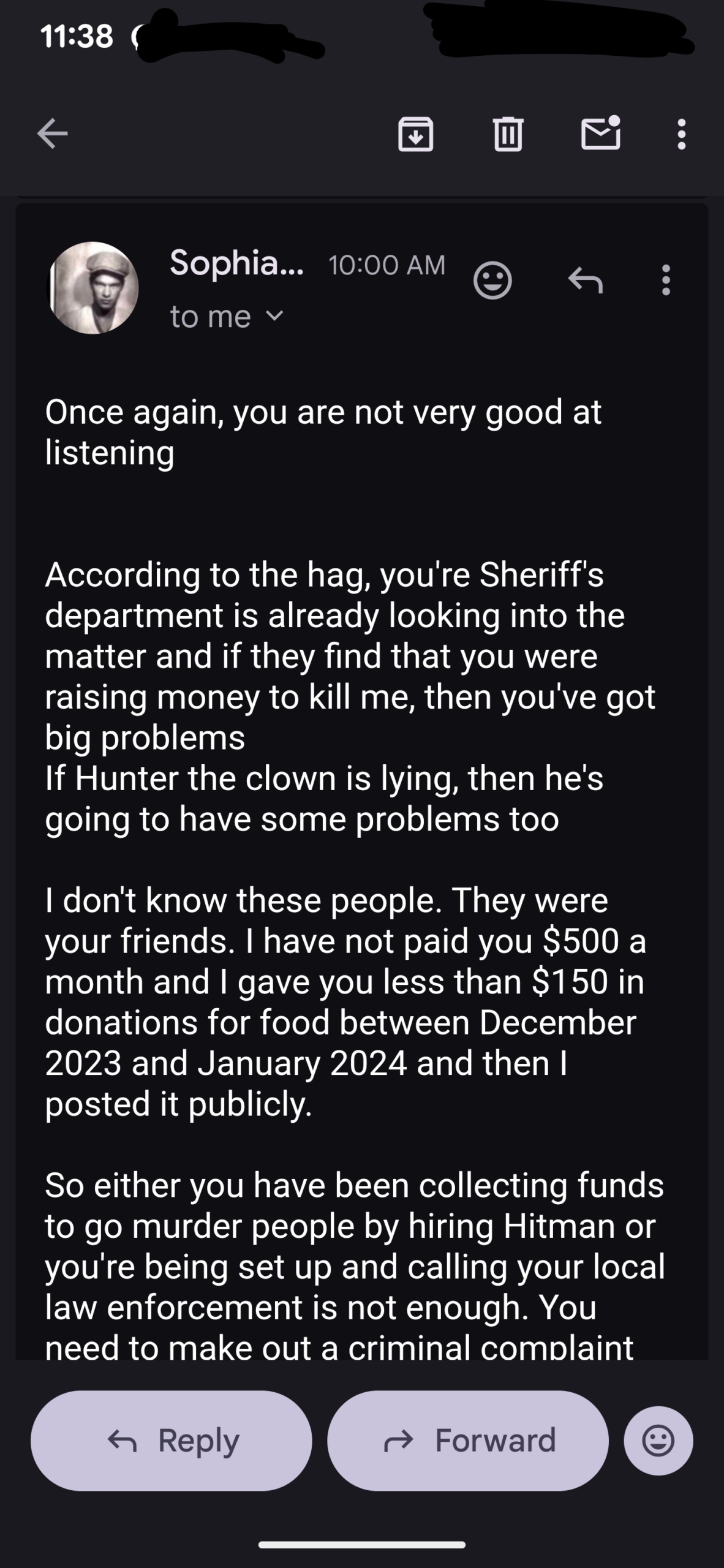Delete this email
Image resolution: width=724 pixels, height=1568 pixels.
[x=508, y=134]
